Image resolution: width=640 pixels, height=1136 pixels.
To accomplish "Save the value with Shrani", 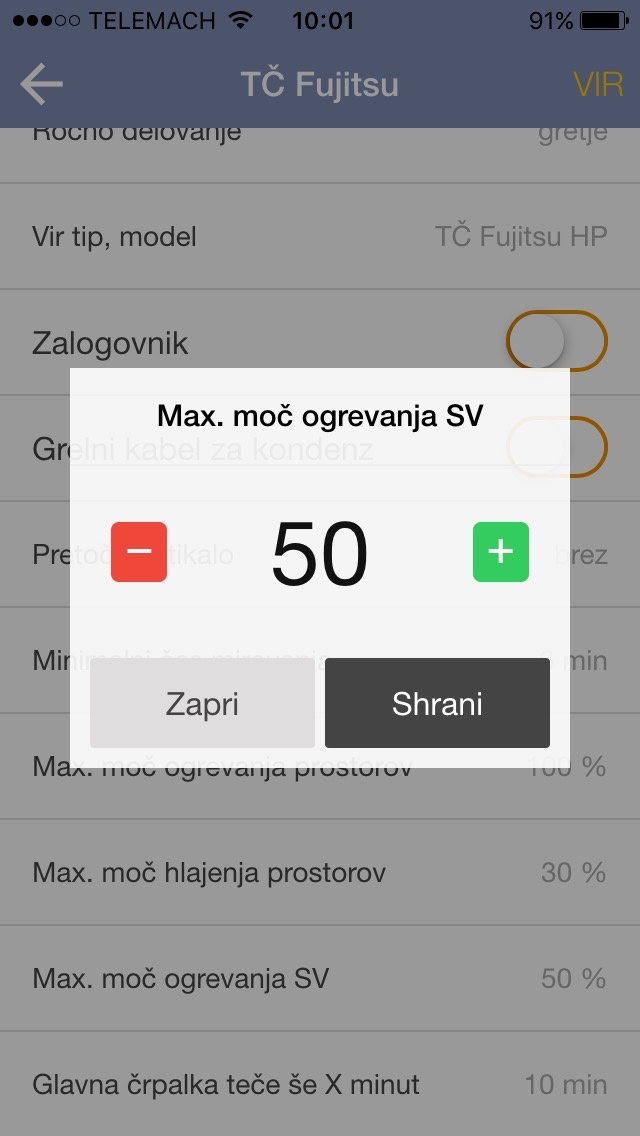I will (x=437, y=703).
